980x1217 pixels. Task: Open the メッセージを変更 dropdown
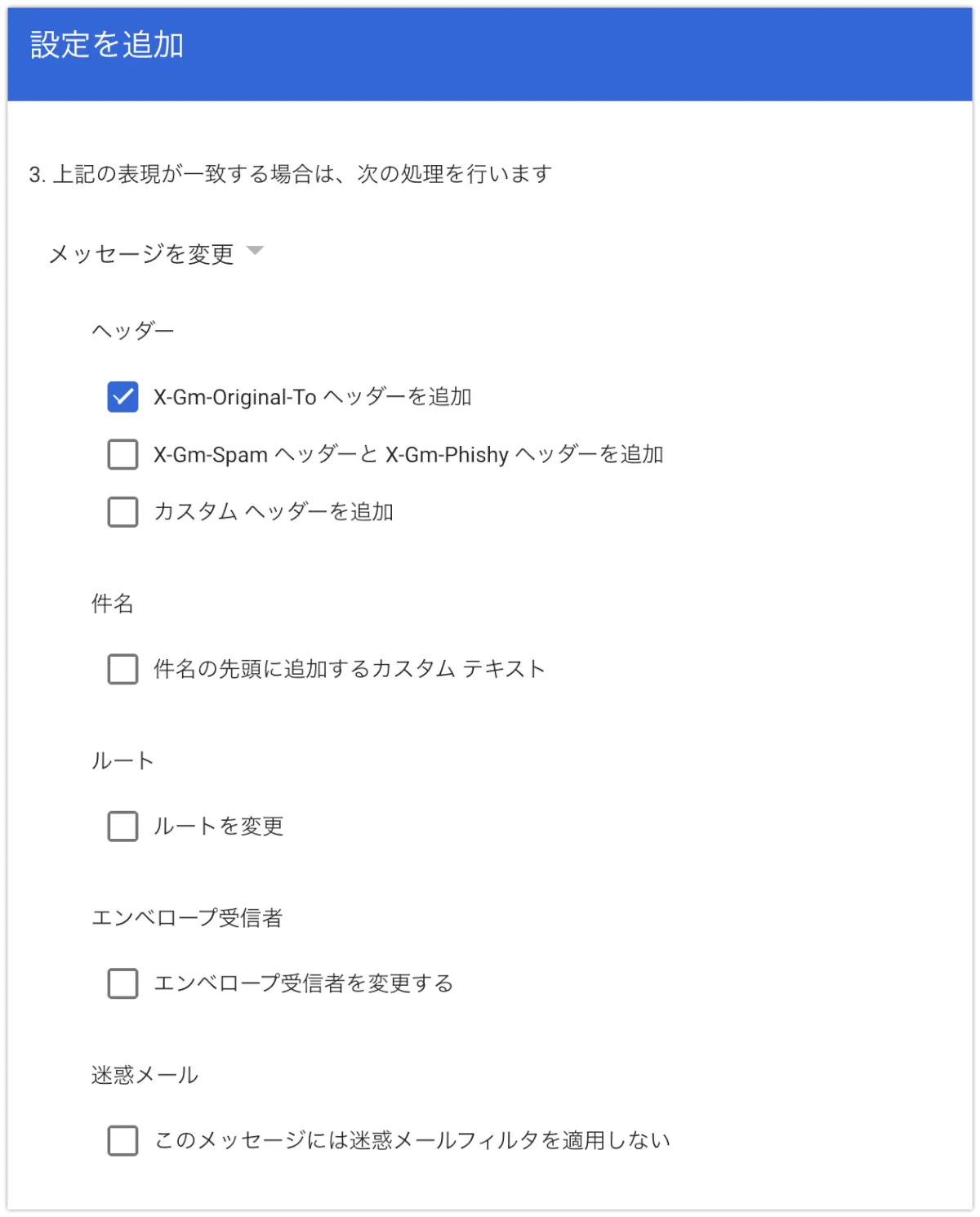pyautogui.click(x=155, y=253)
